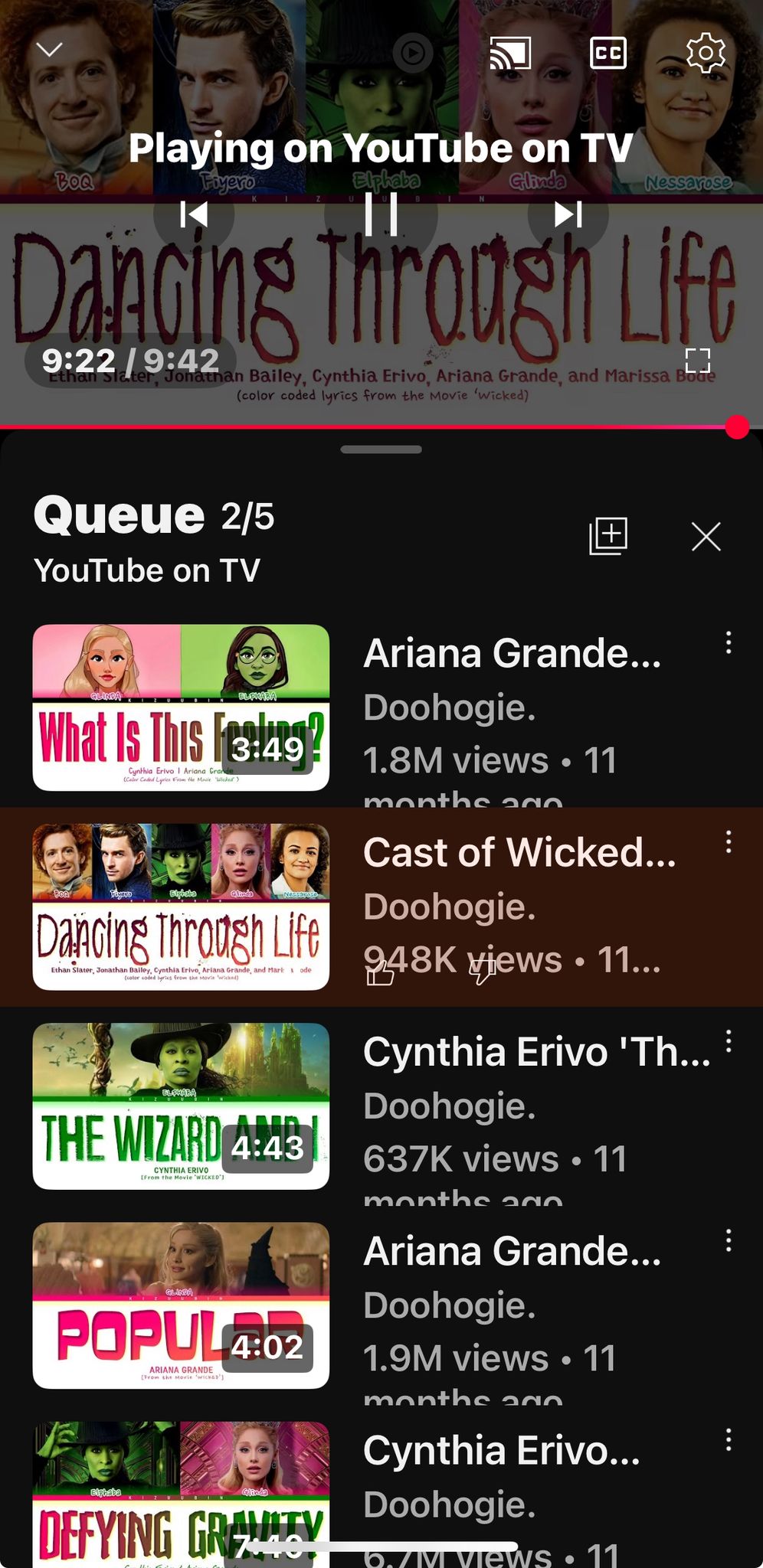Open the cast device options
Screen dimensions: 763x1568
510,53
